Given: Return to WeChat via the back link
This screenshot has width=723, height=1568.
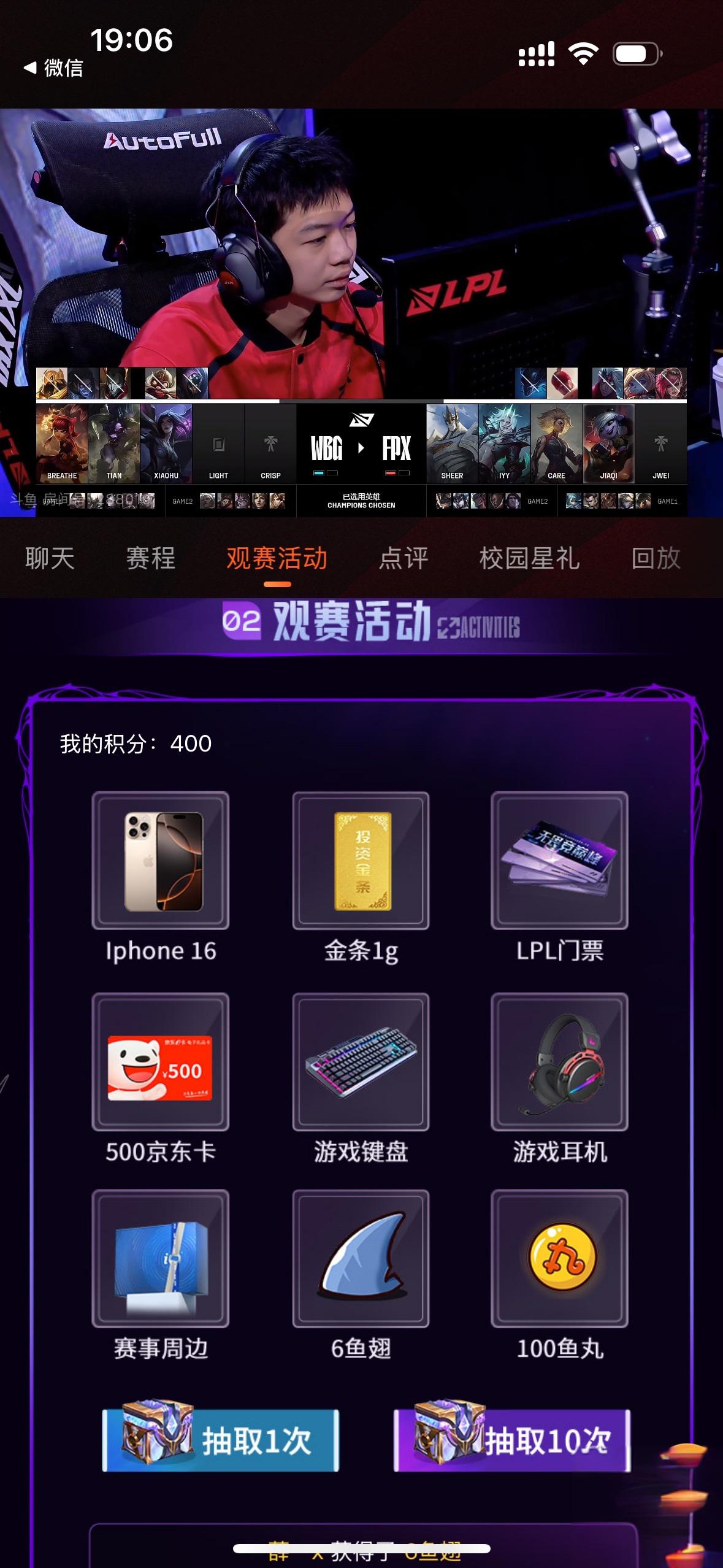Looking at the screenshot, I should (53, 67).
